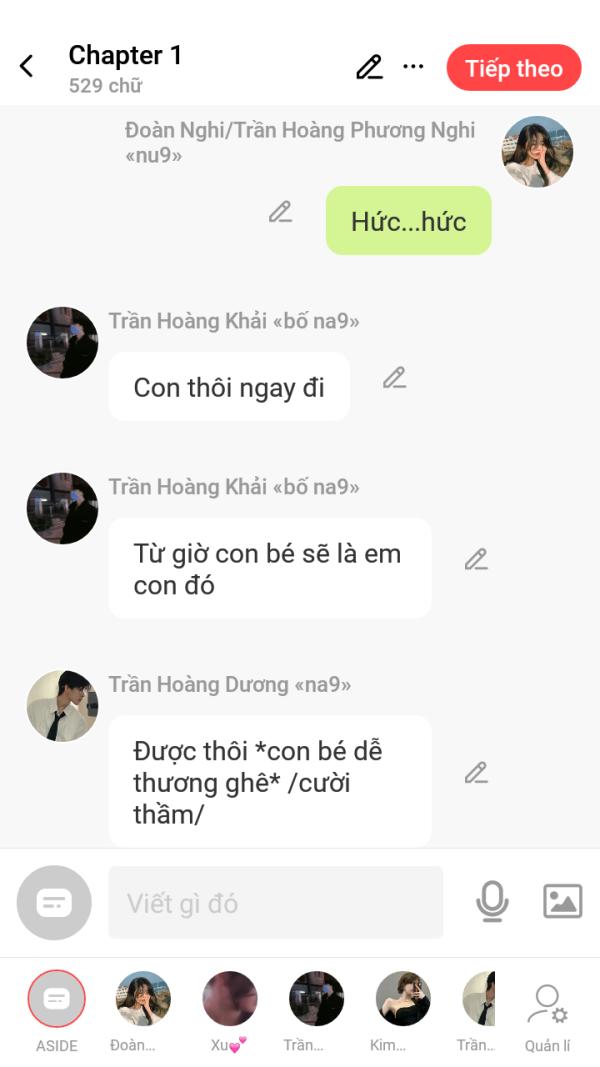Choose the Xu💕 character avatar
This screenshot has height=1067, width=600.
click(230, 1011)
